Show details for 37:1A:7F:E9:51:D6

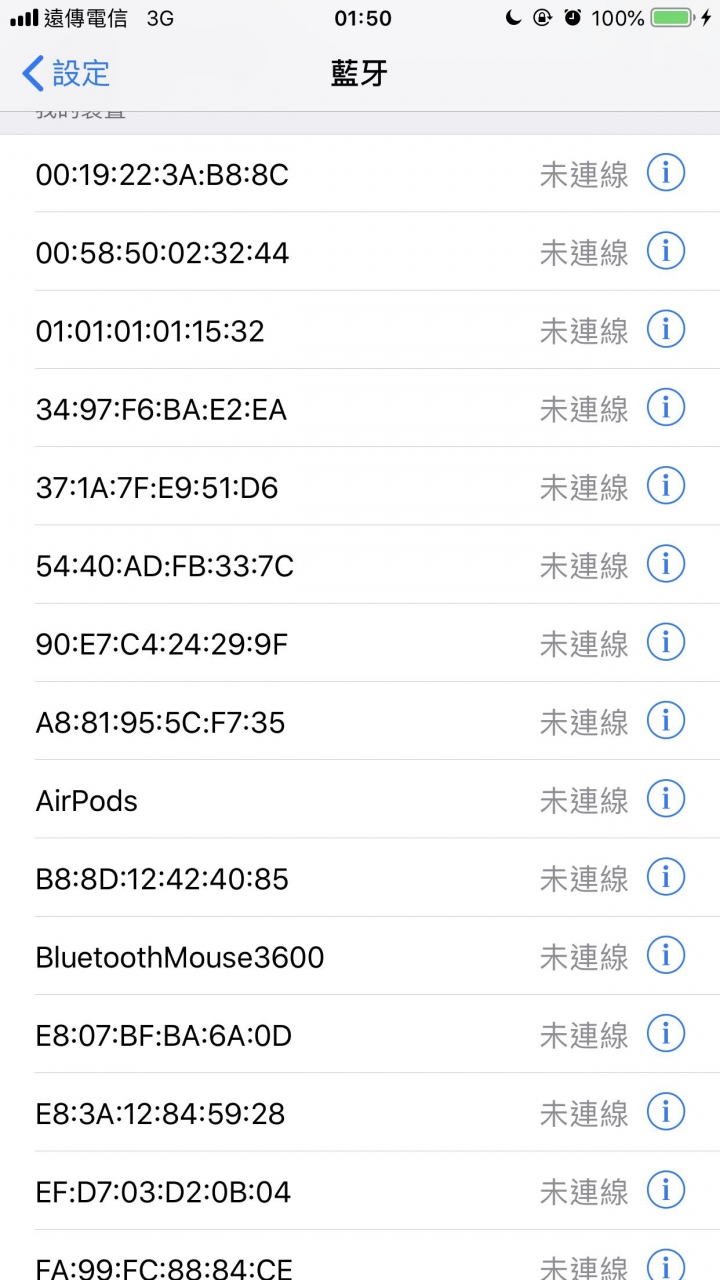tap(666, 486)
